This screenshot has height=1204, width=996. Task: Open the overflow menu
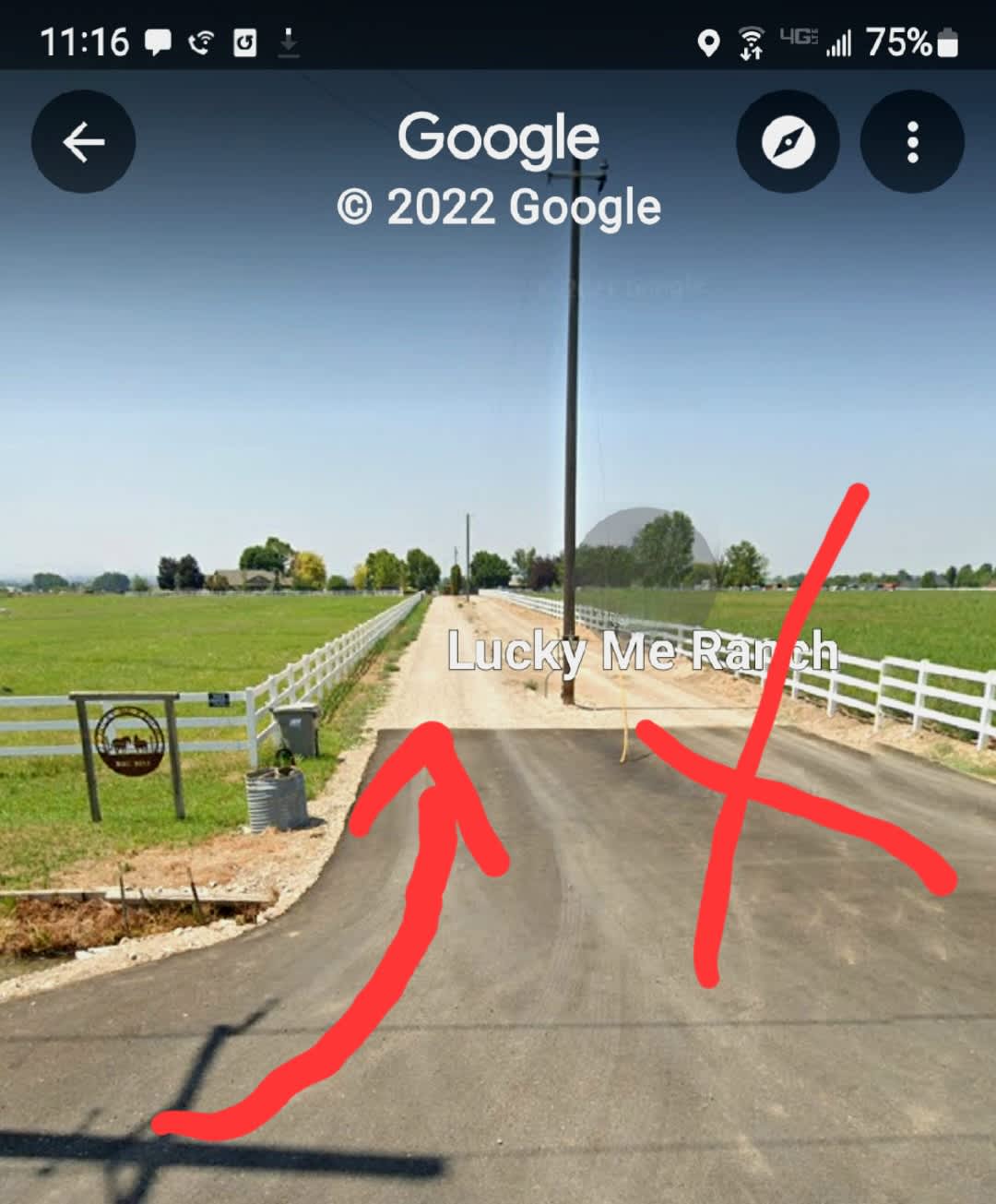[x=912, y=142]
